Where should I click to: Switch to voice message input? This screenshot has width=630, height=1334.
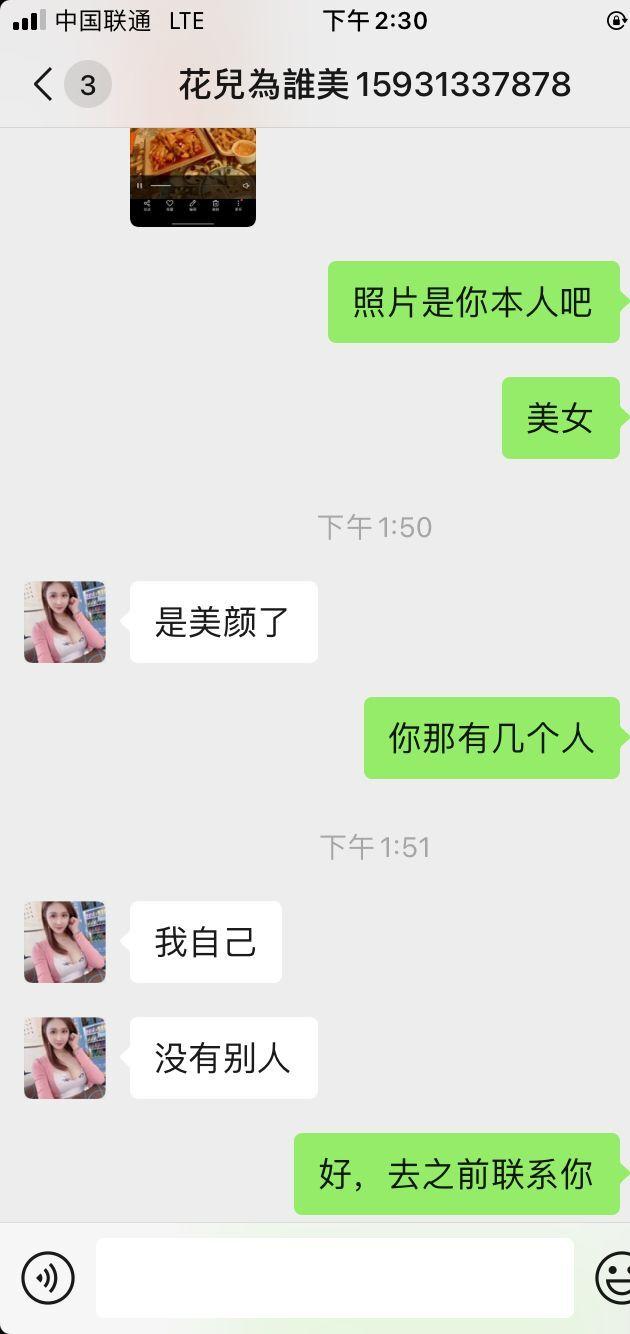[48, 1277]
